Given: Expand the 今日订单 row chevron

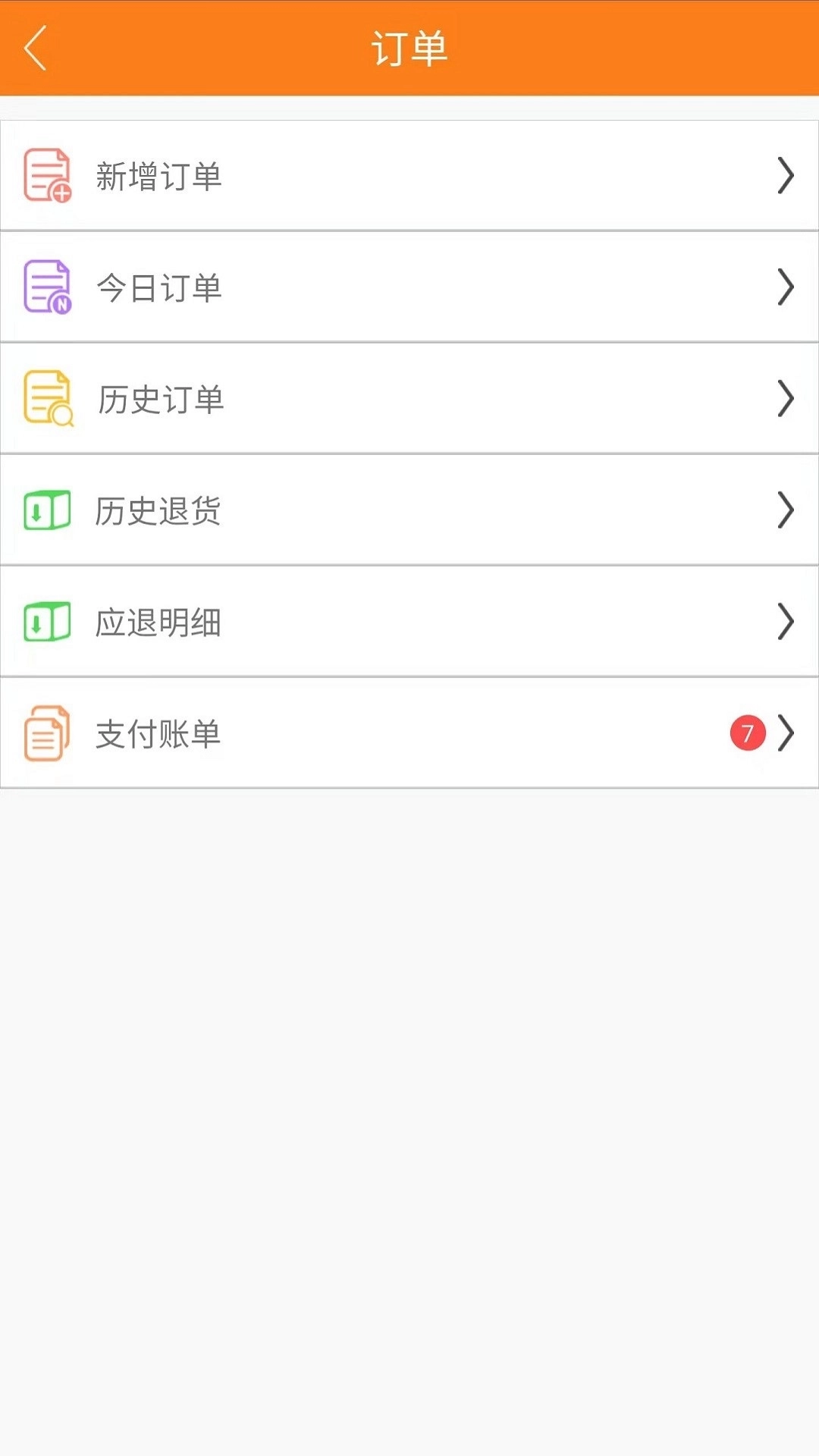Looking at the screenshot, I should coord(785,287).
